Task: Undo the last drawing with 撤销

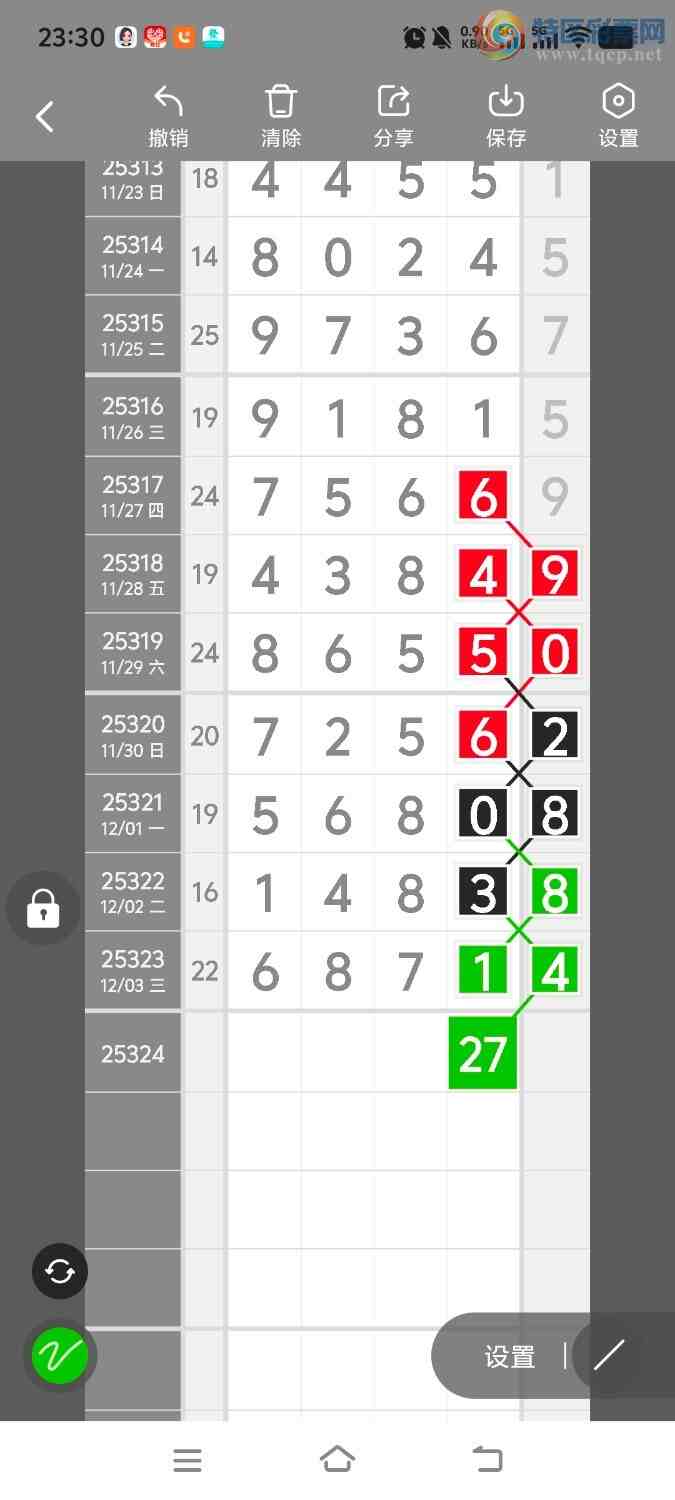Action: point(168,117)
